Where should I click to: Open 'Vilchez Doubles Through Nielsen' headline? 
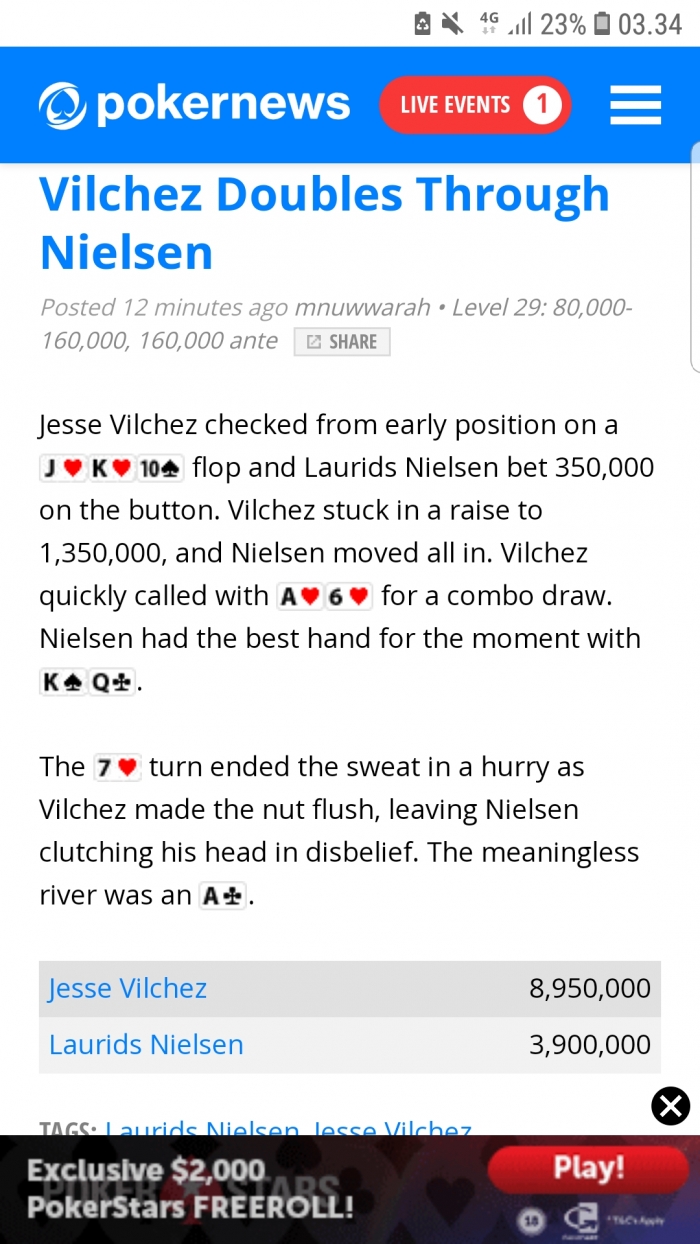324,223
